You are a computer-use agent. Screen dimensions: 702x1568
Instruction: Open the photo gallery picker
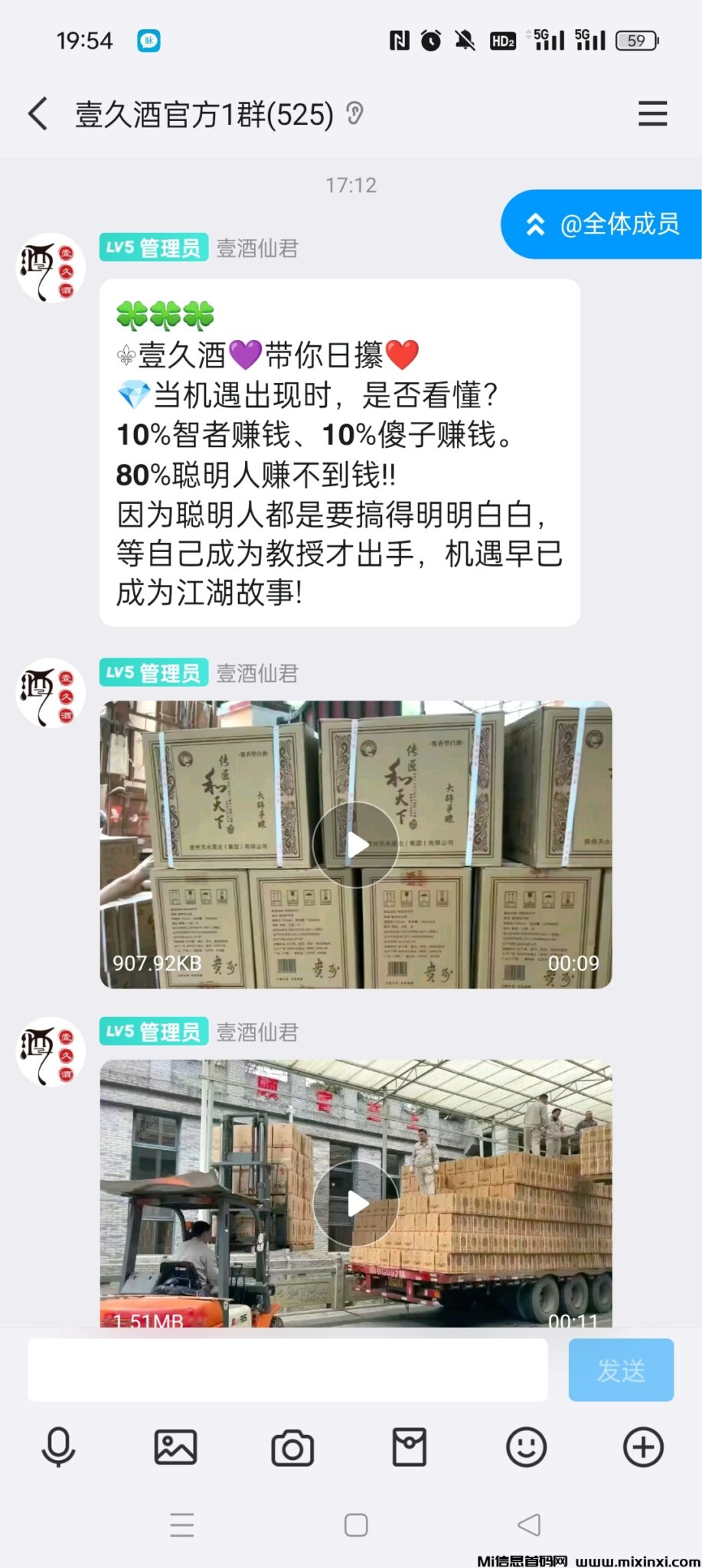click(x=175, y=1447)
